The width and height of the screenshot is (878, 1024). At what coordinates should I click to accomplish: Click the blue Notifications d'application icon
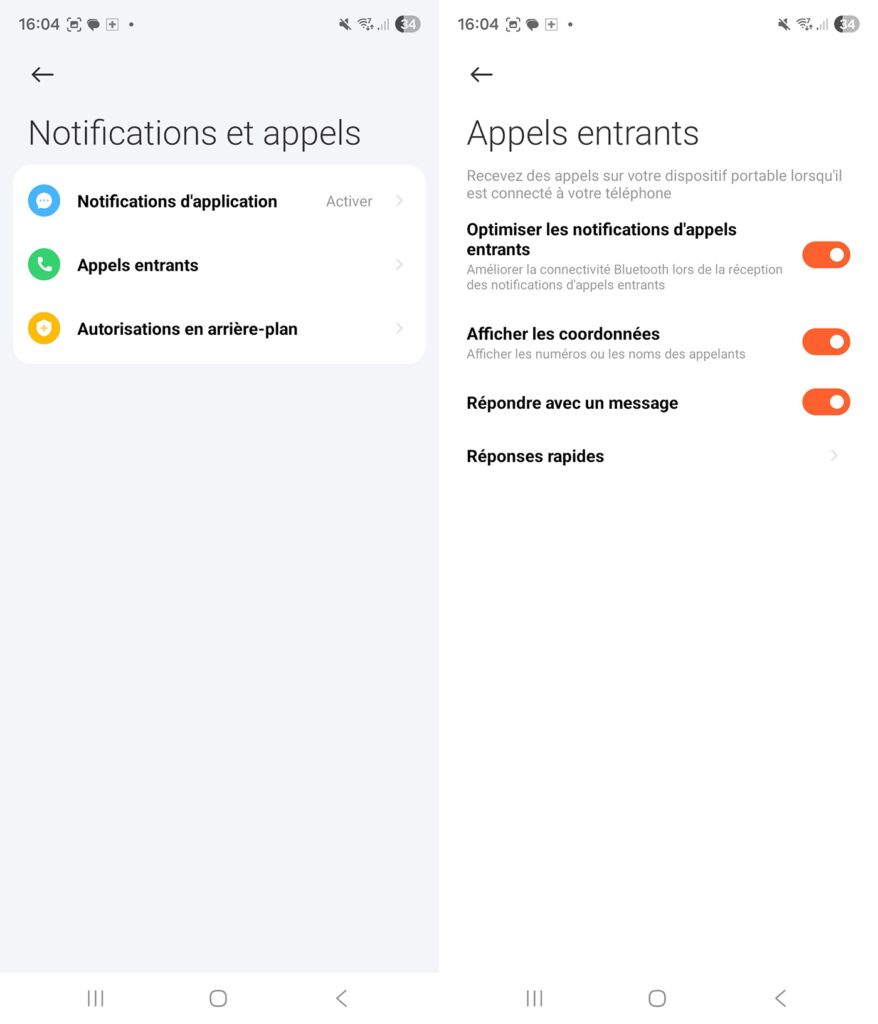pyautogui.click(x=43, y=201)
